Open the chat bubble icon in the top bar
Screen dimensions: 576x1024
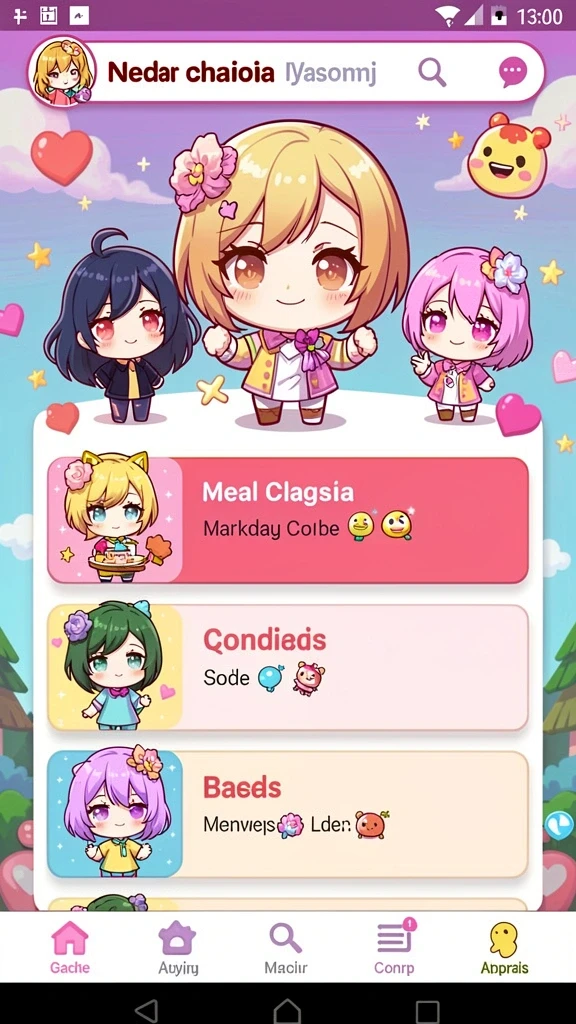pos(513,72)
